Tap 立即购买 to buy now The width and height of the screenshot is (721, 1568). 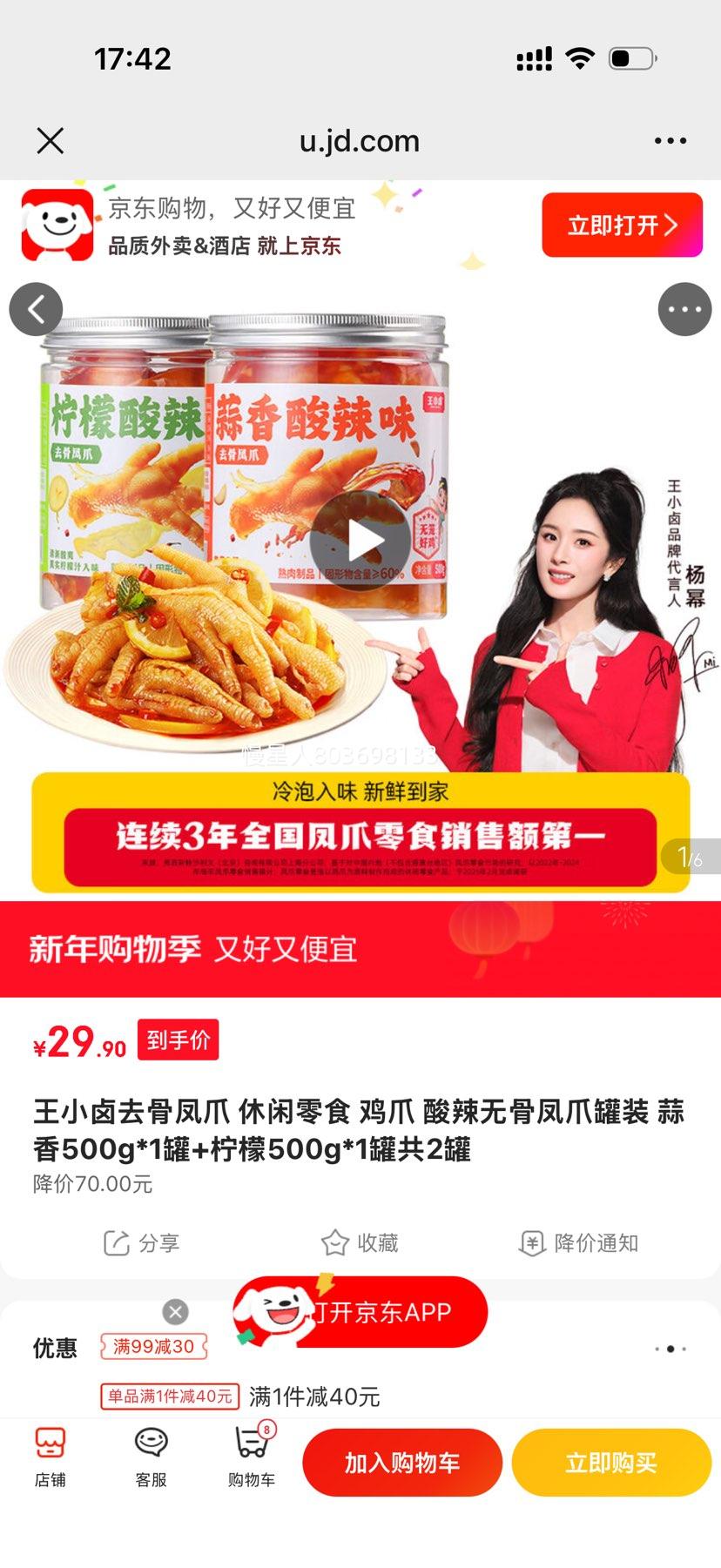[610, 1462]
